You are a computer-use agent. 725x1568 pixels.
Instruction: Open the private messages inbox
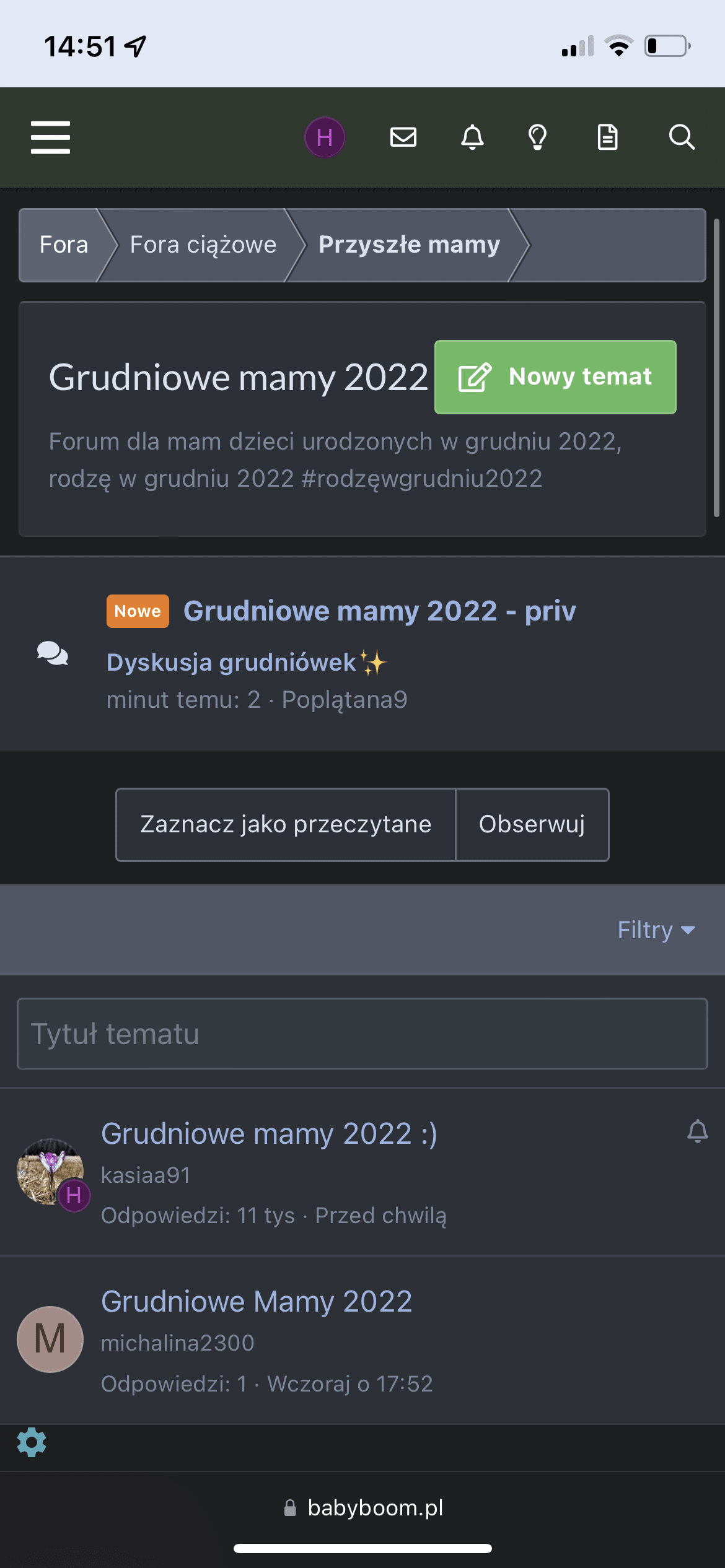click(403, 137)
